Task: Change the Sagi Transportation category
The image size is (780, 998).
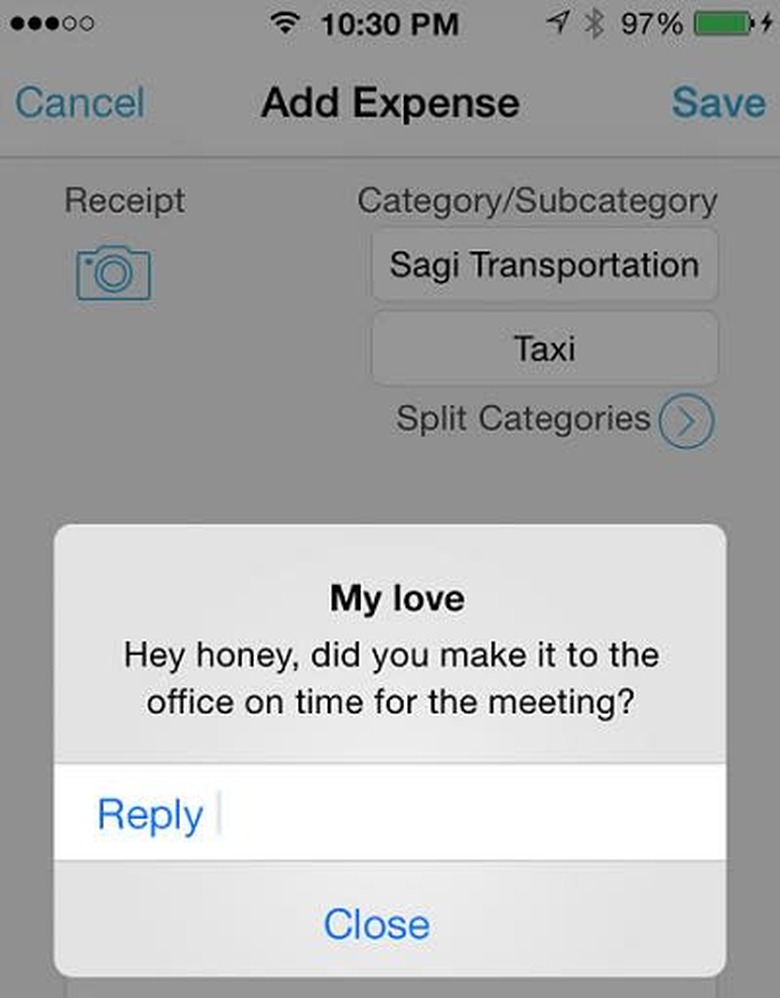Action: (544, 265)
